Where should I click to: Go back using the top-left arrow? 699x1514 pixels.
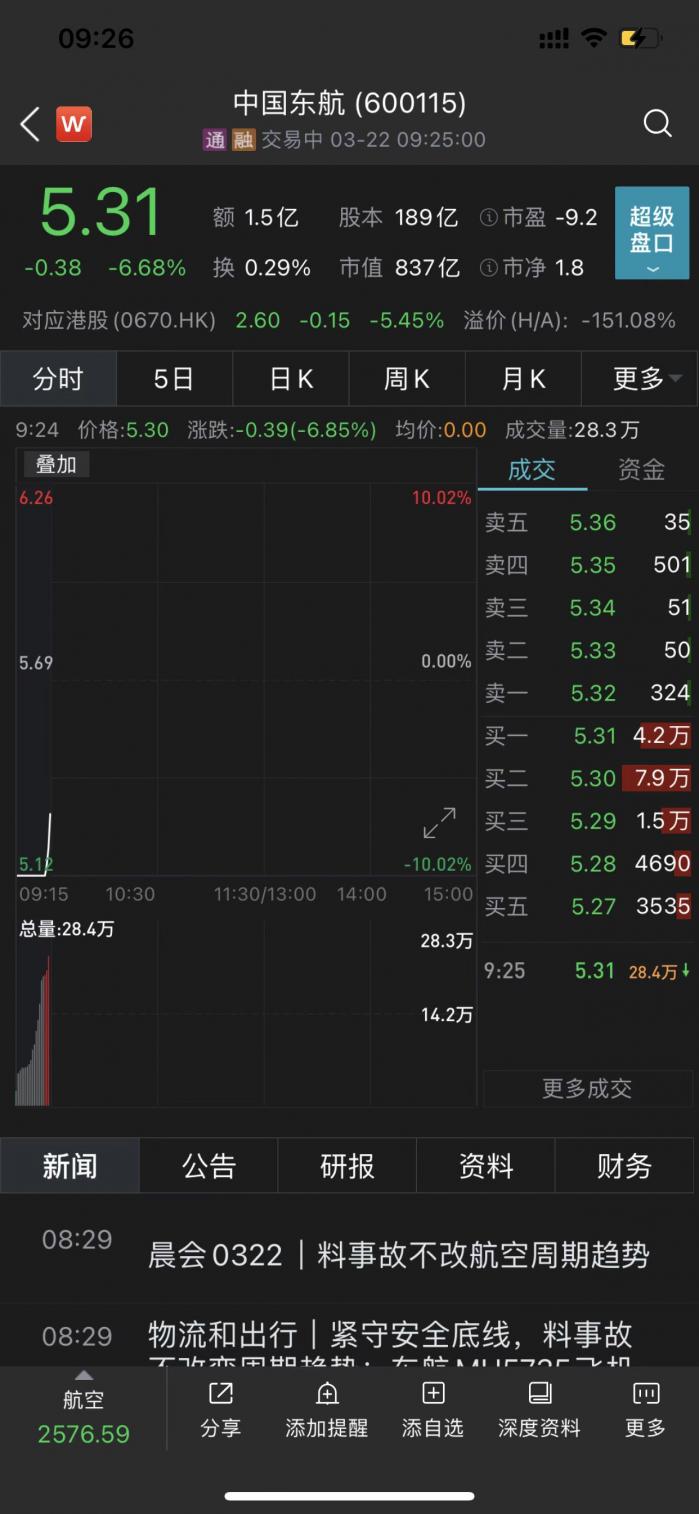point(30,124)
